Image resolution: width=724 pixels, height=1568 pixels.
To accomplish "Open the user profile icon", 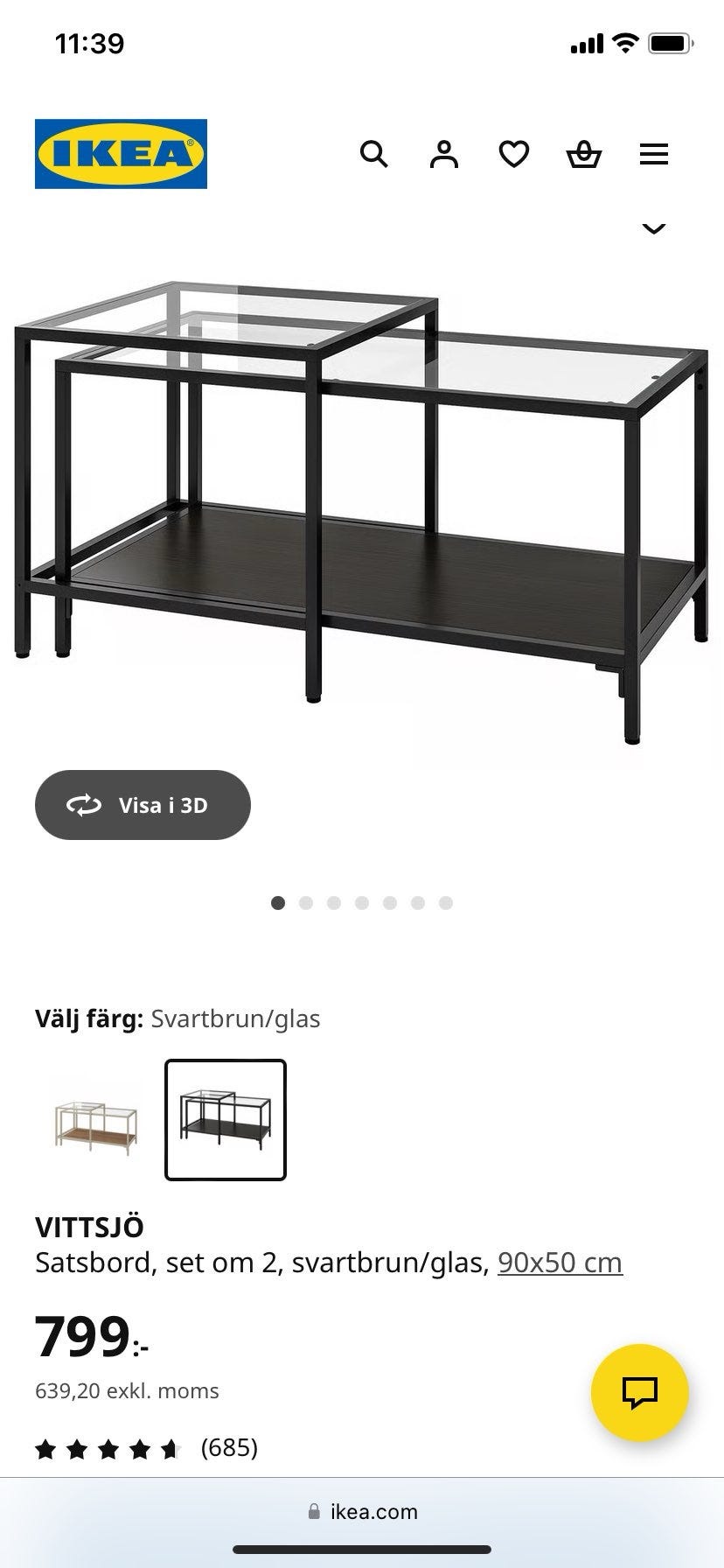I will pyautogui.click(x=444, y=154).
